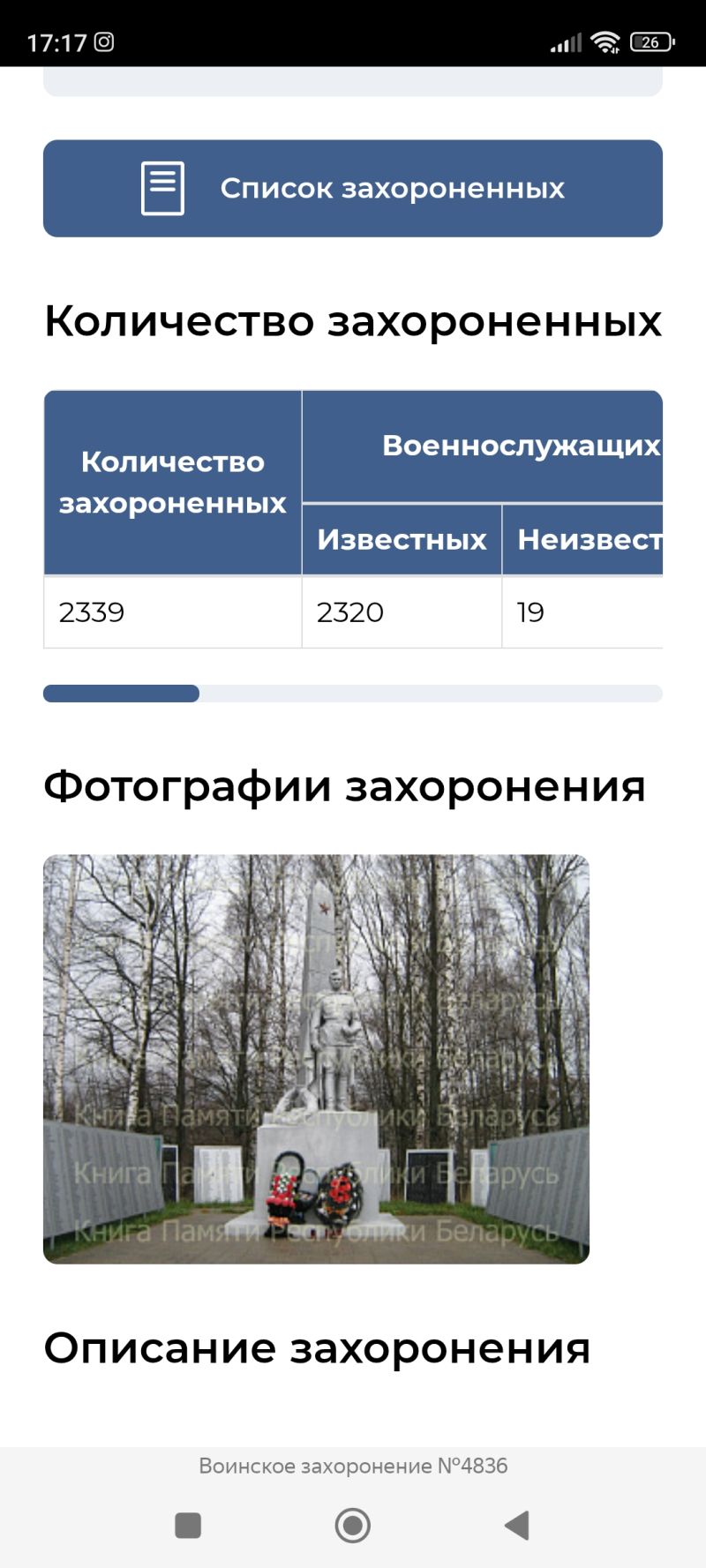Open the Список захороненных button
The width and height of the screenshot is (706, 1568).
point(353,188)
